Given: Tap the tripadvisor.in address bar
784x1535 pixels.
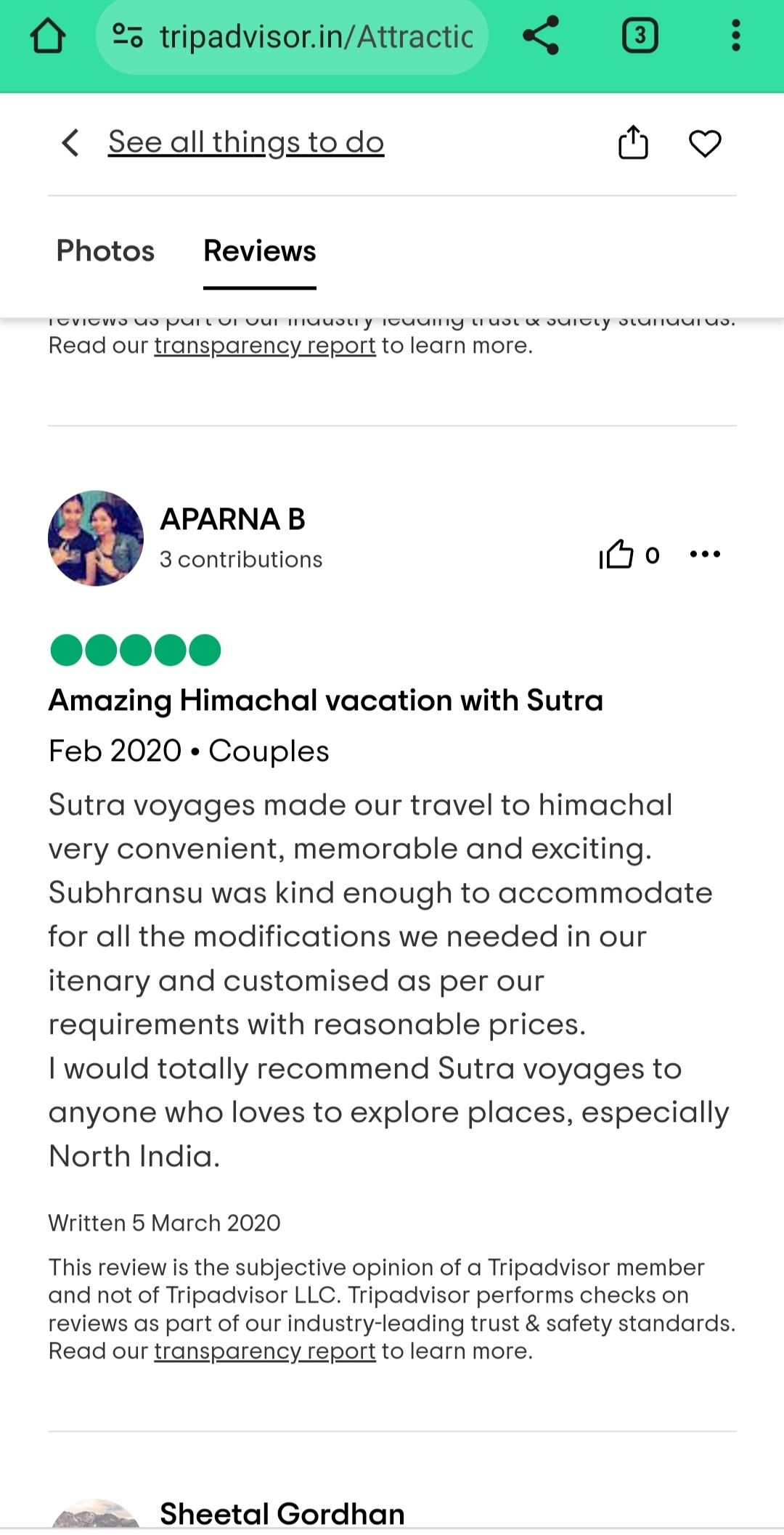Looking at the screenshot, I should [292, 36].
